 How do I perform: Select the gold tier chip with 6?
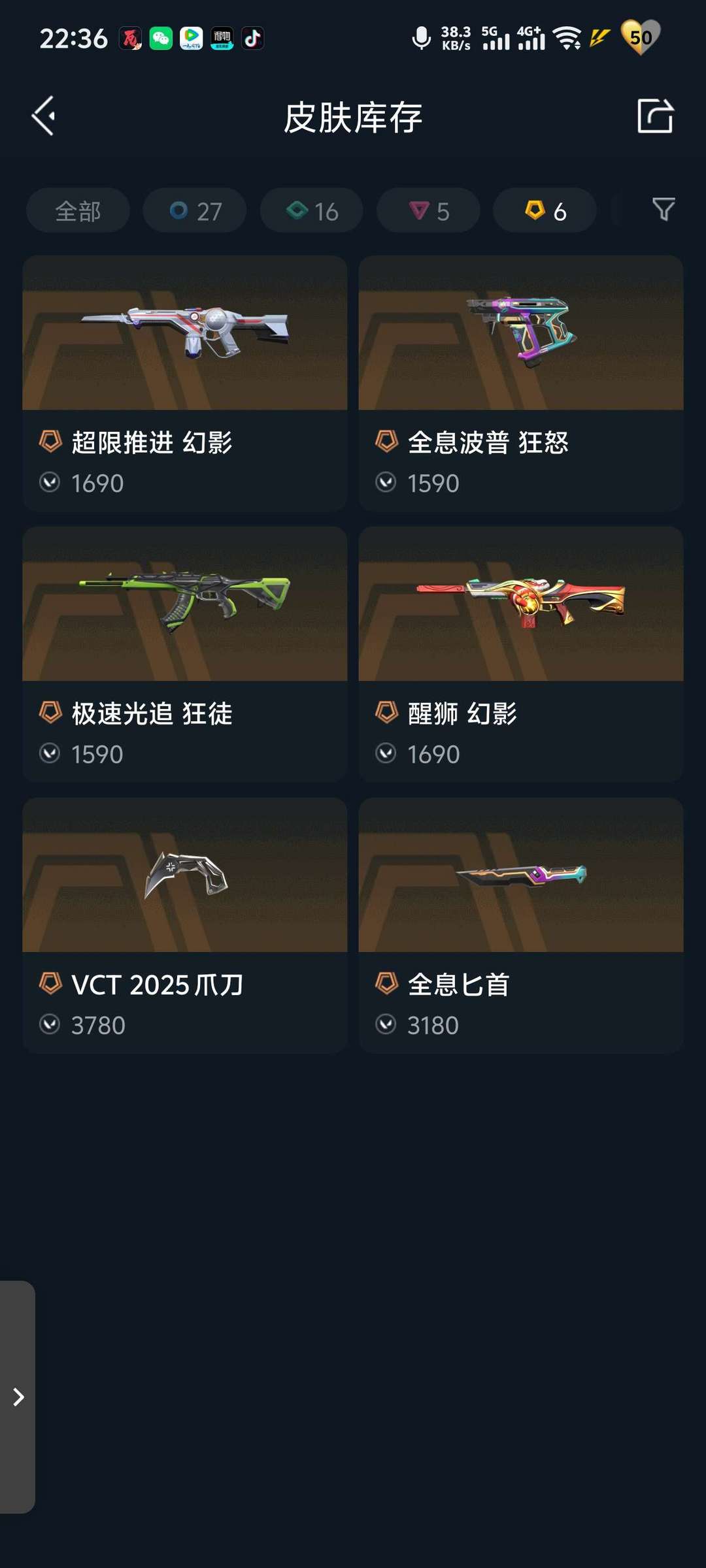tap(545, 210)
